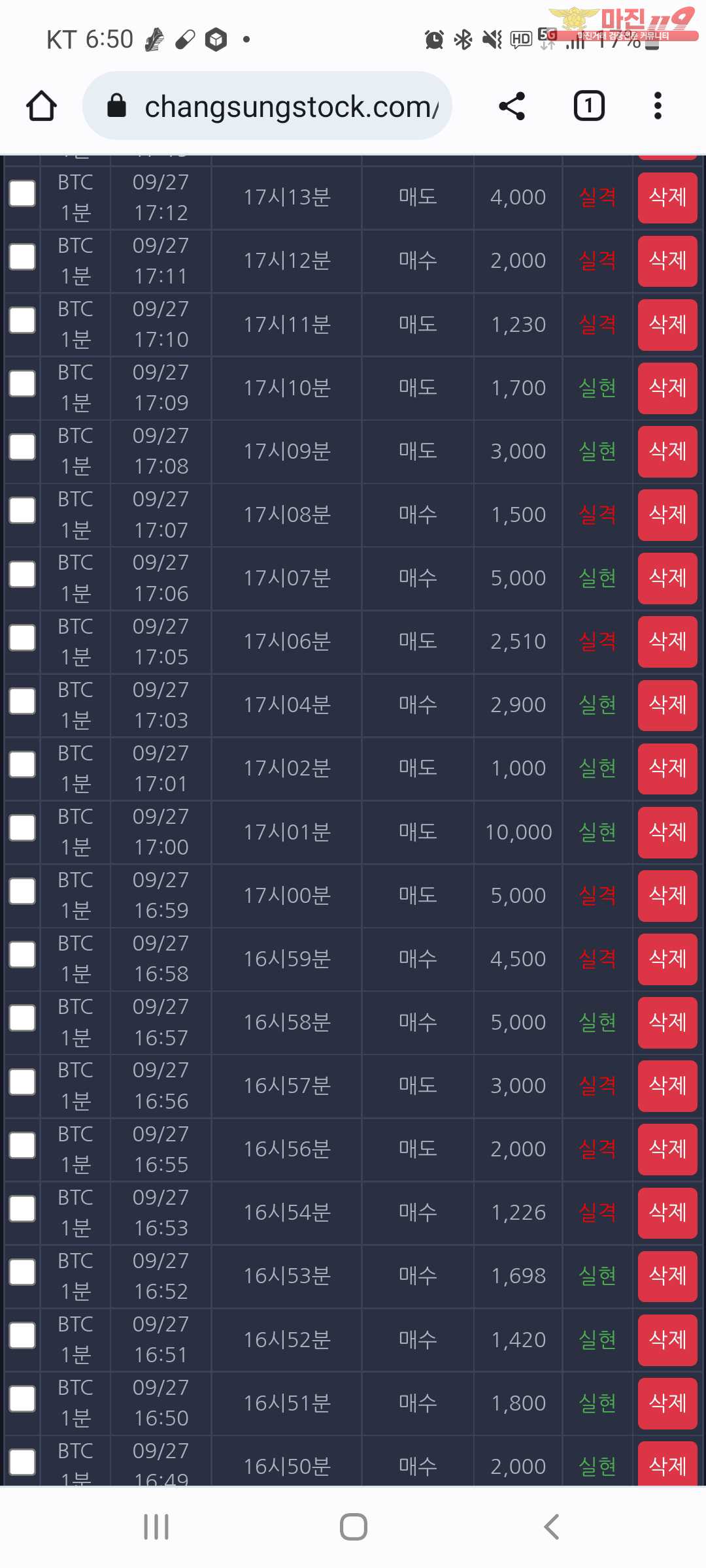Delete the 17시01분 entry of 10,000
706x1568 pixels.
pyautogui.click(x=667, y=832)
